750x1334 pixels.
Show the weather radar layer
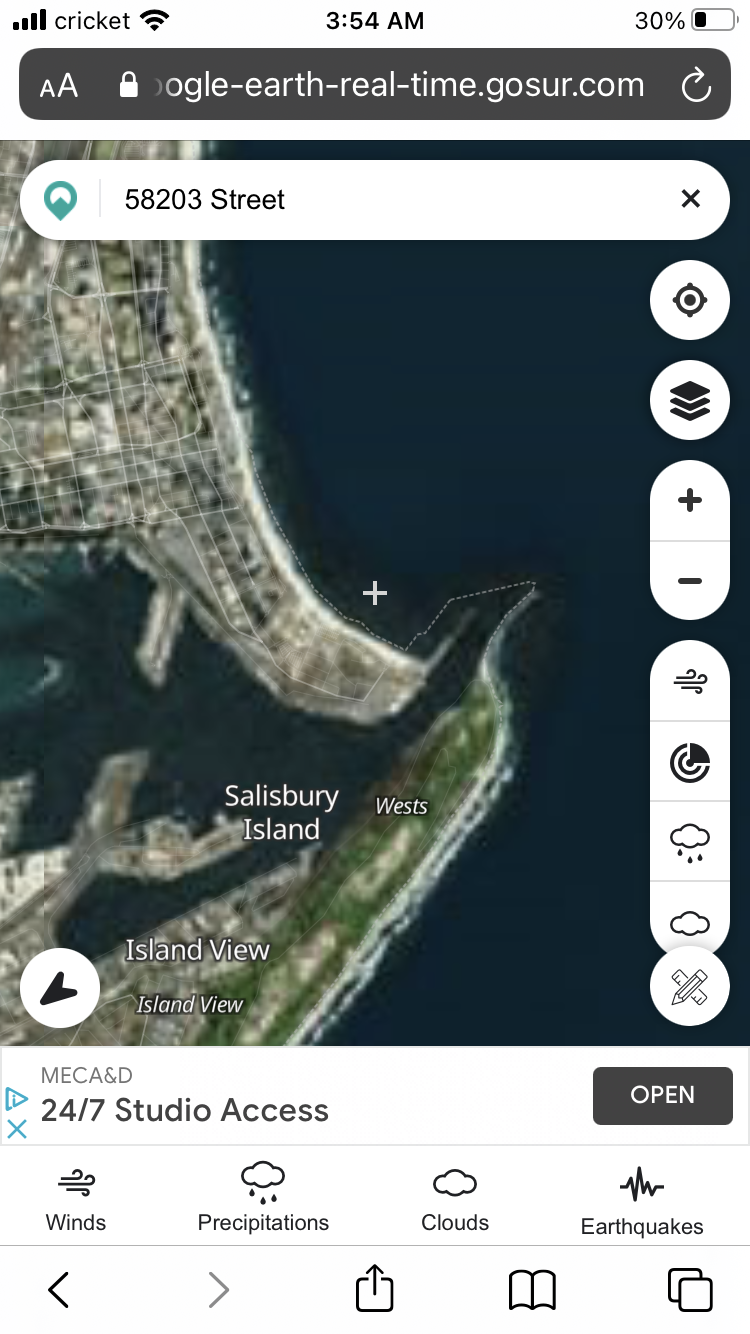(x=690, y=762)
